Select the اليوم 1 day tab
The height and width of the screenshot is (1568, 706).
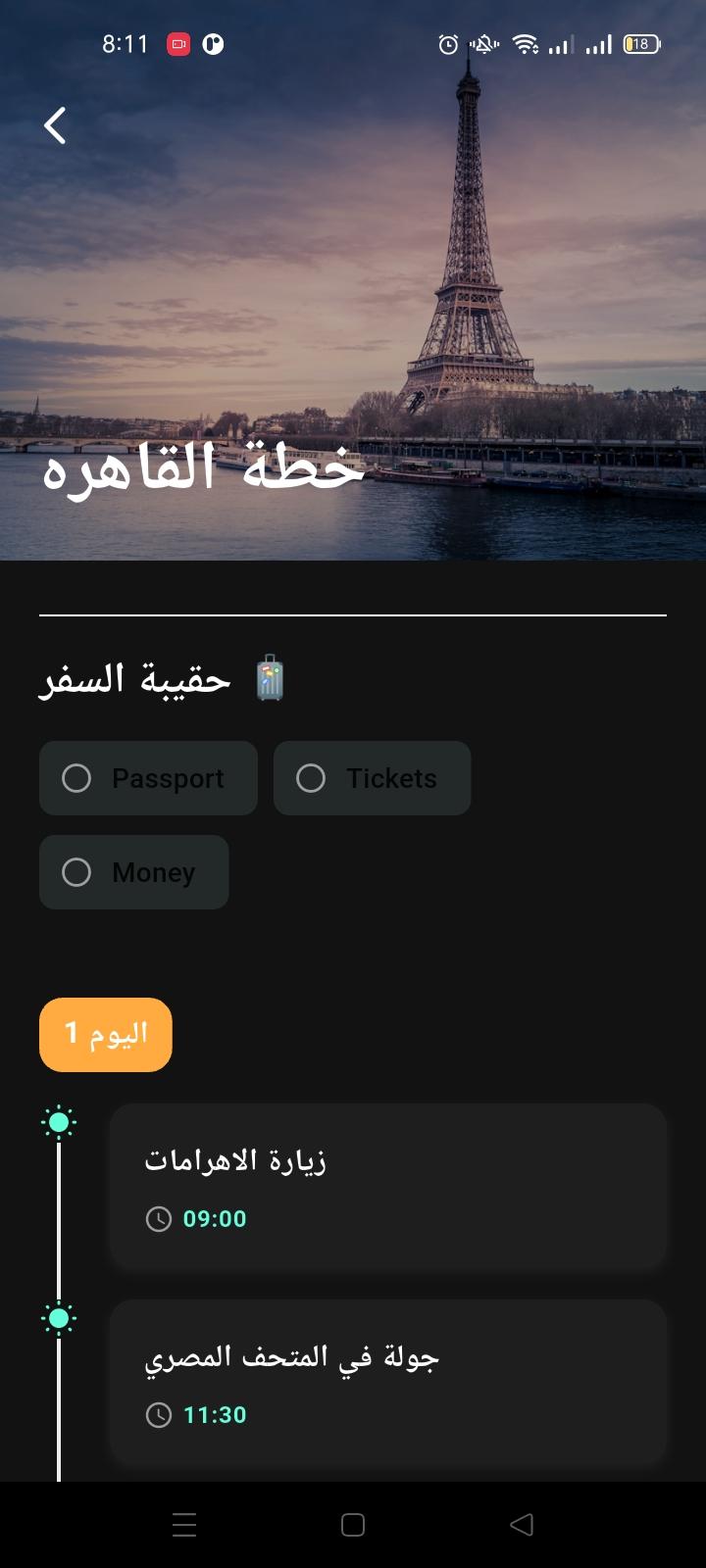tap(105, 1034)
